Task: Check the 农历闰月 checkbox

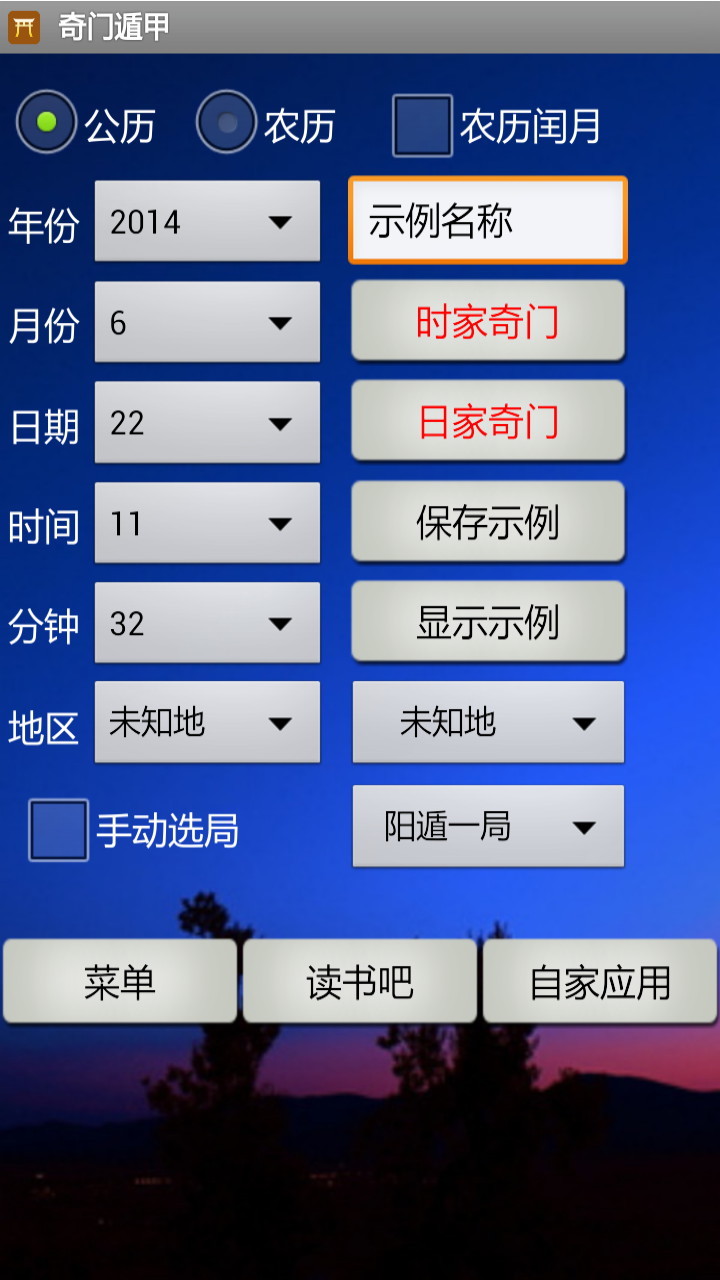Action: click(x=422, y=126)
